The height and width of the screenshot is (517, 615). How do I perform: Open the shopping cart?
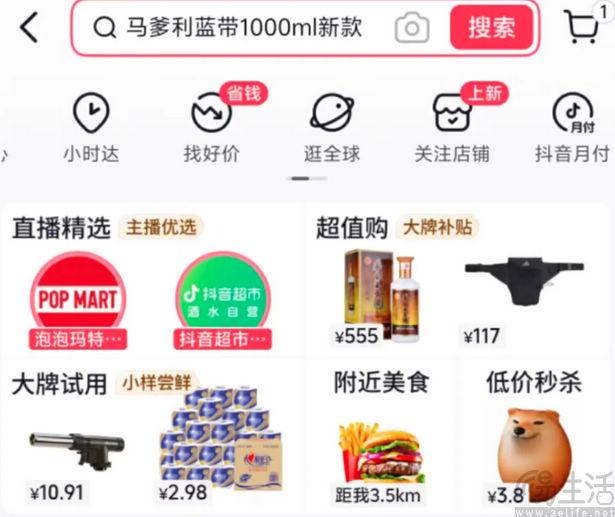[584, 26]
